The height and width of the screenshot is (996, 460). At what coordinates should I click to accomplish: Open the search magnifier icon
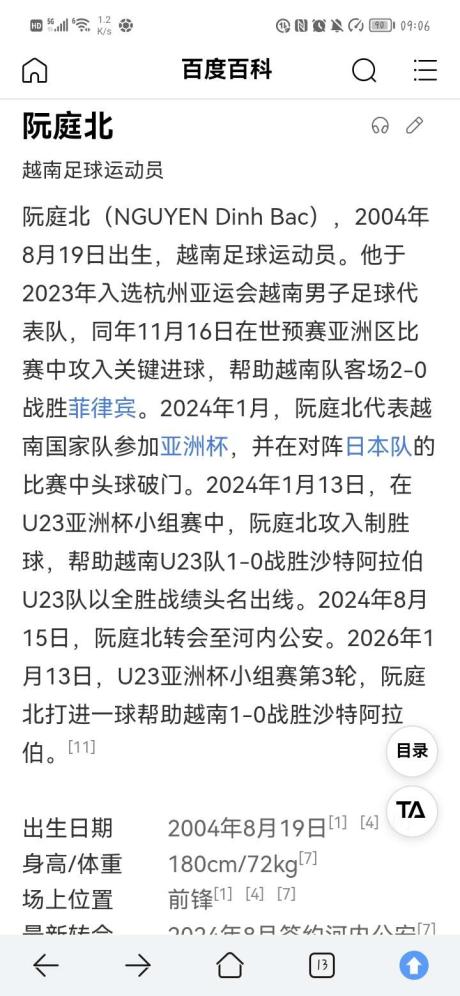pyautogui.click(x=364, y=70)
